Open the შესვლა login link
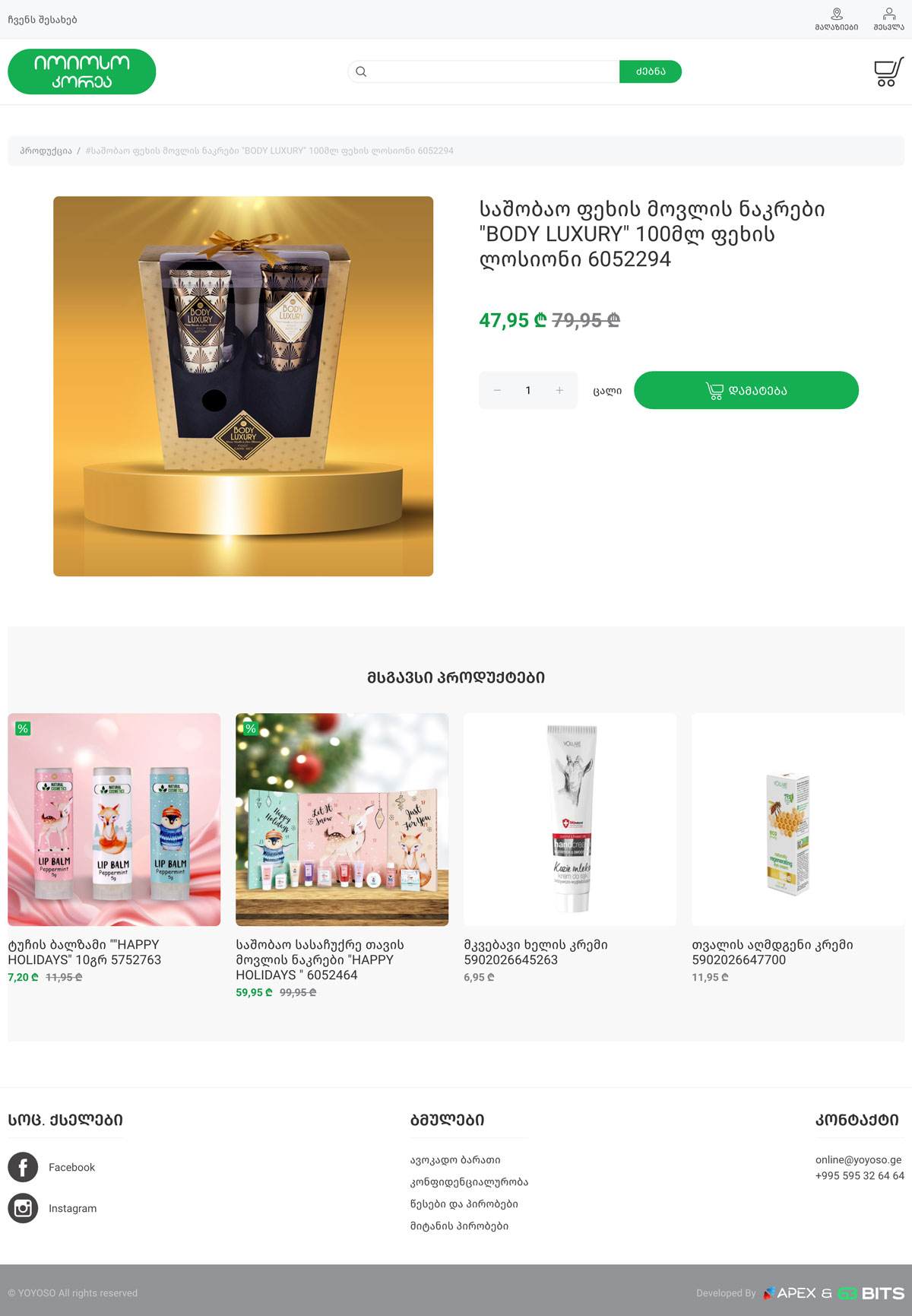Screen dimensions: 912x1316 coord(888,19)
